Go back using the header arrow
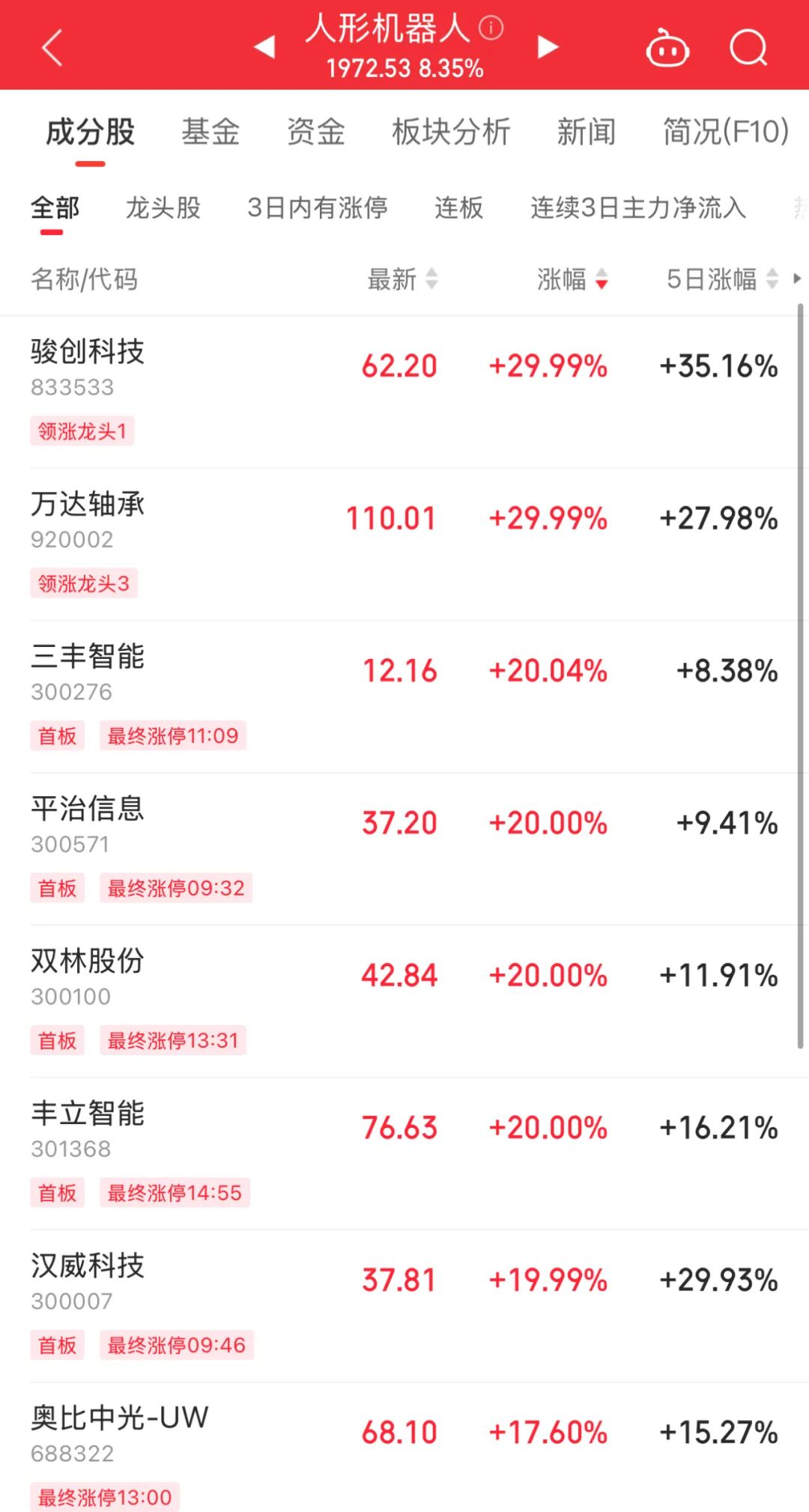The width and height of the screenshot is (809, 1512). [x=52, y=48]
